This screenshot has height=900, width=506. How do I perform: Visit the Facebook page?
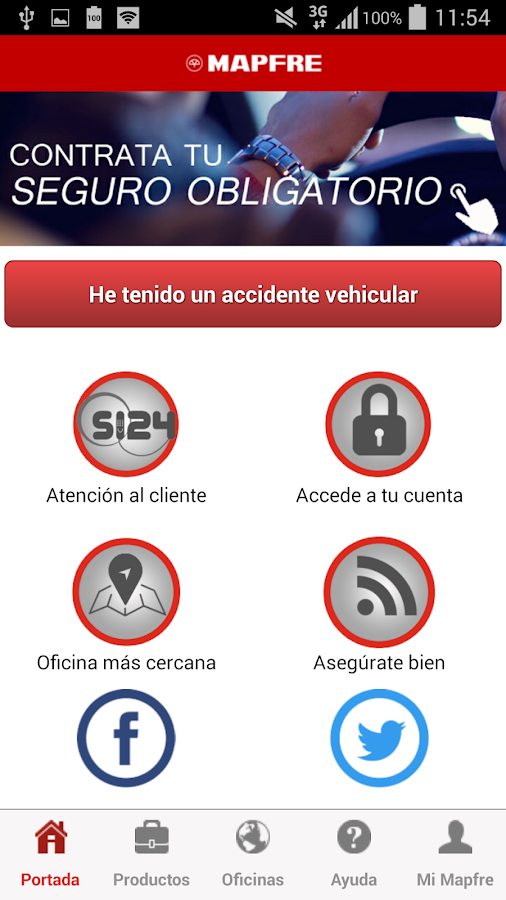(x=126, y=738)
